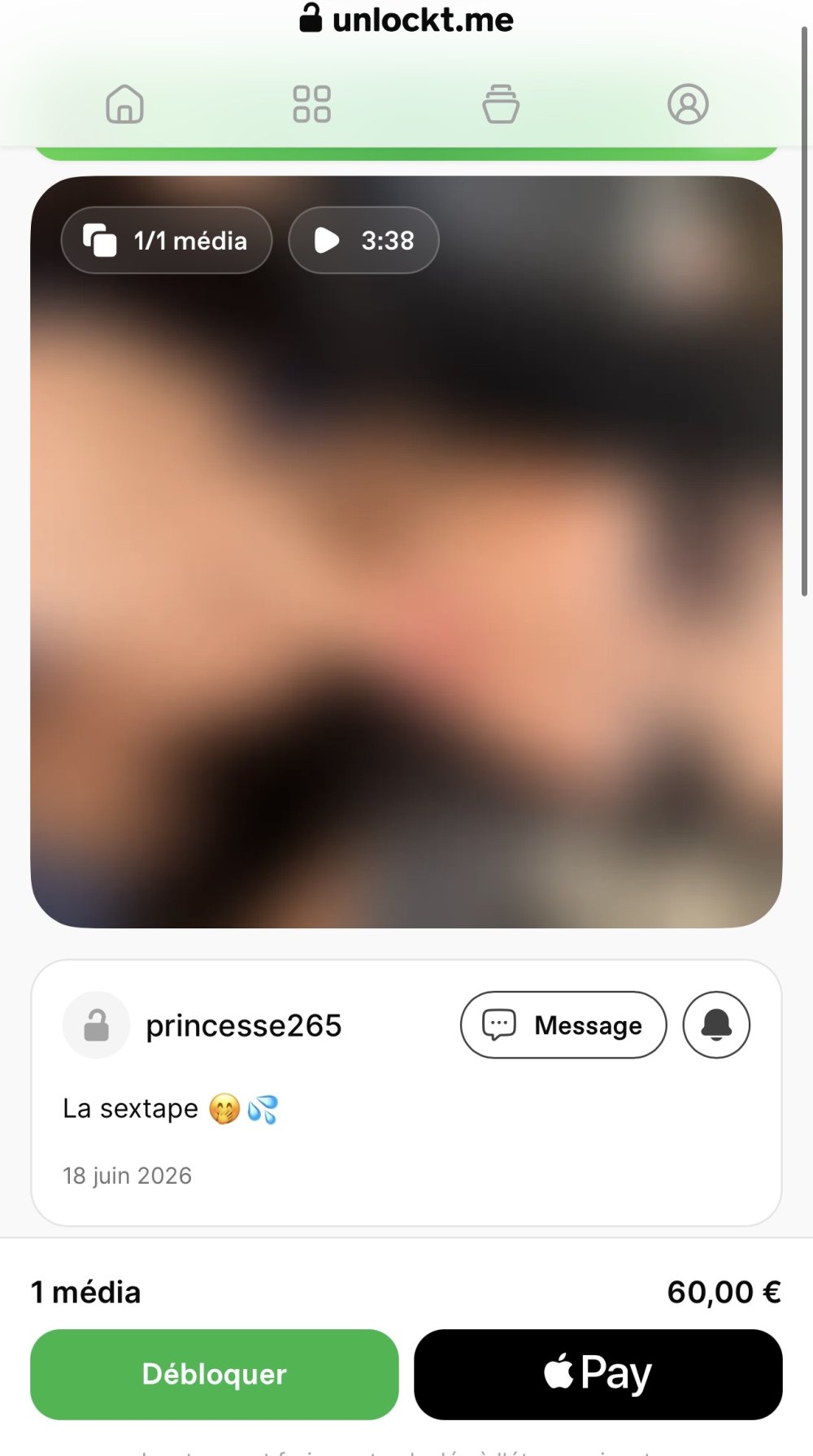The height and width of the screenshot is (1456, 813).
Task: Go to the home icon
Action: 125,104
